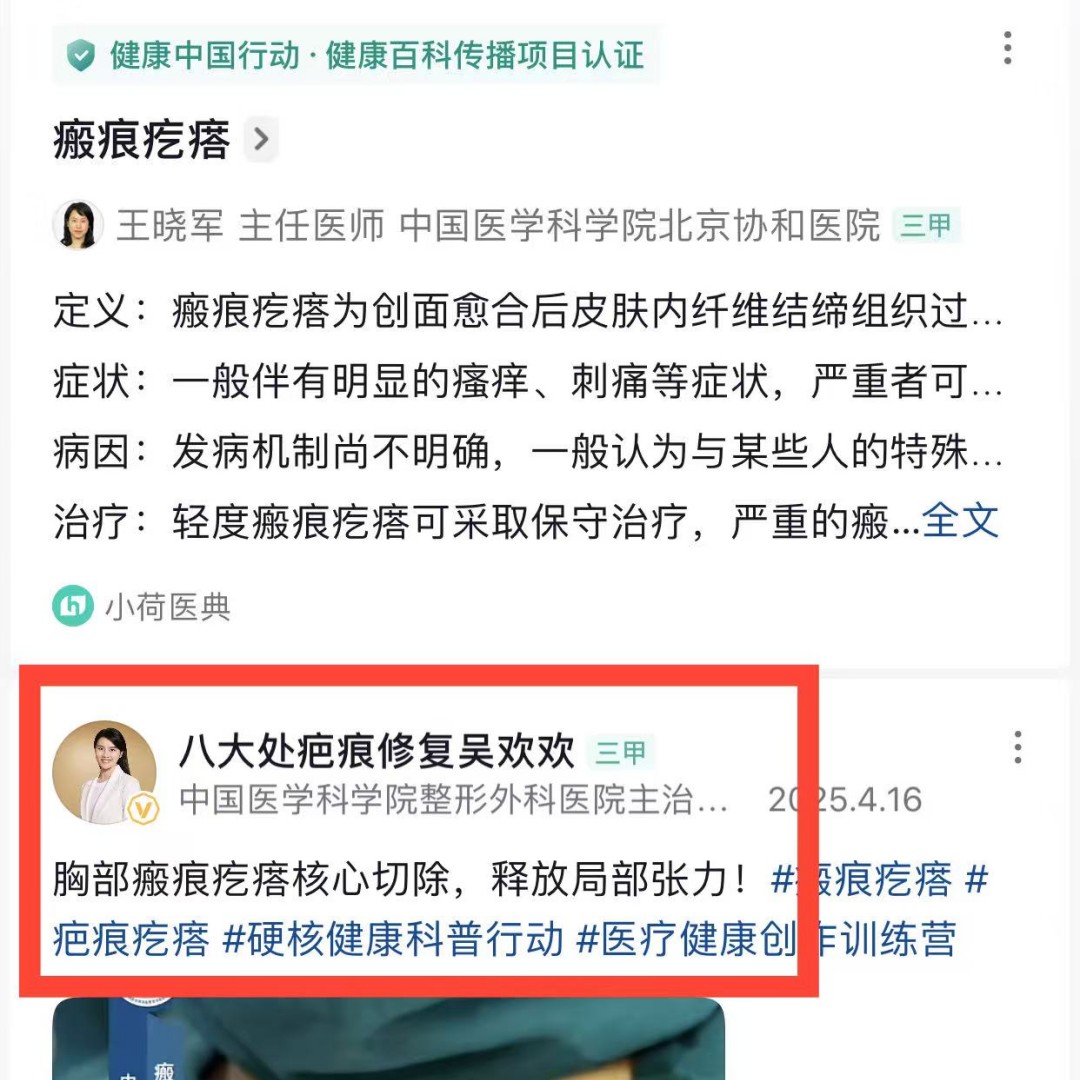The width and height of the screenshot is (1080, 1080).
Task: Open hashtag #硬核健康科普行动
Action: (394, 939)
